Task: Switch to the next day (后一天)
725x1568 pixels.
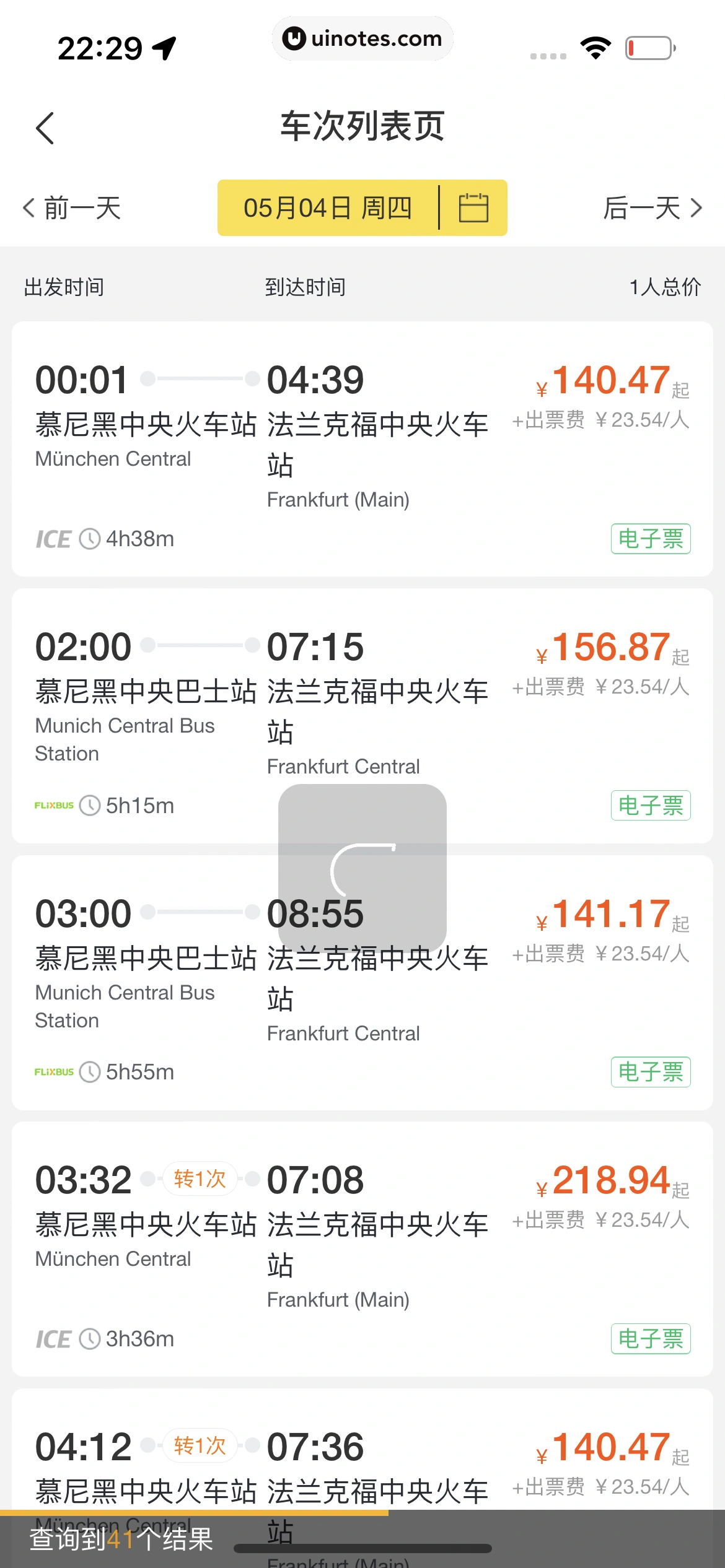Action: tap(652, 208)
